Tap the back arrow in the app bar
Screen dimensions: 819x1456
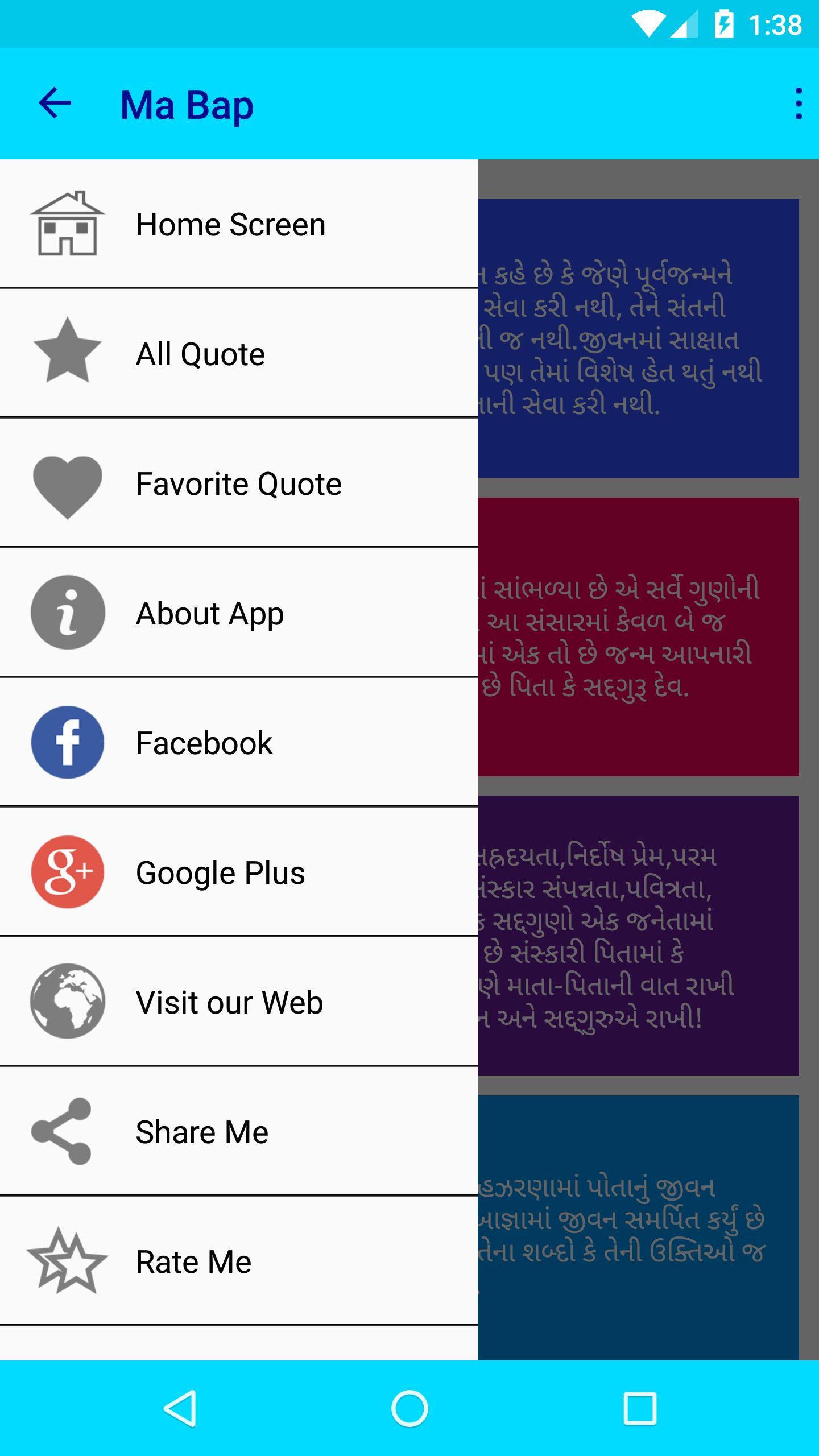[55, 104]
